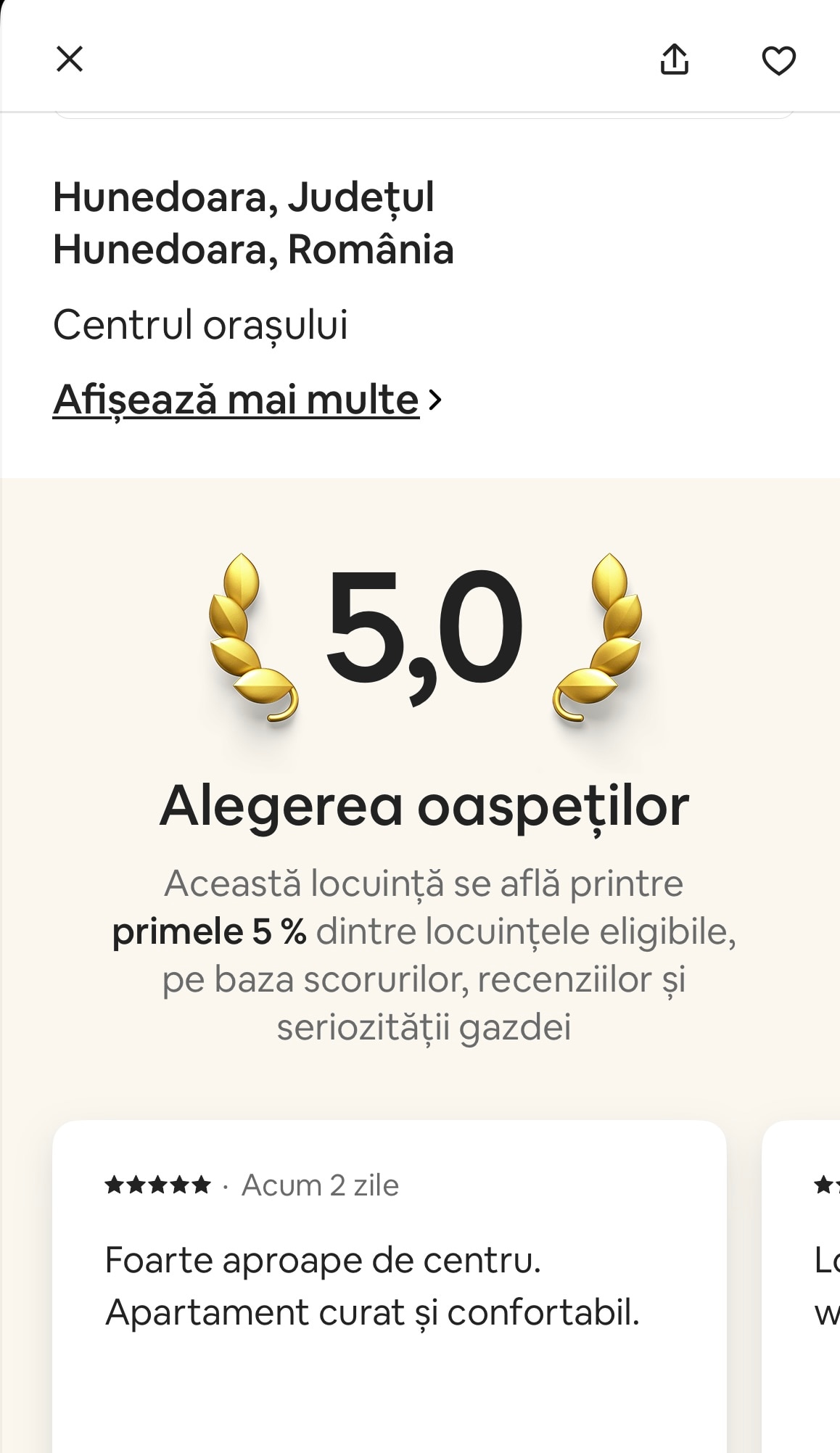Close the listing page
840x1453 pixels.
tap(70, 59)
